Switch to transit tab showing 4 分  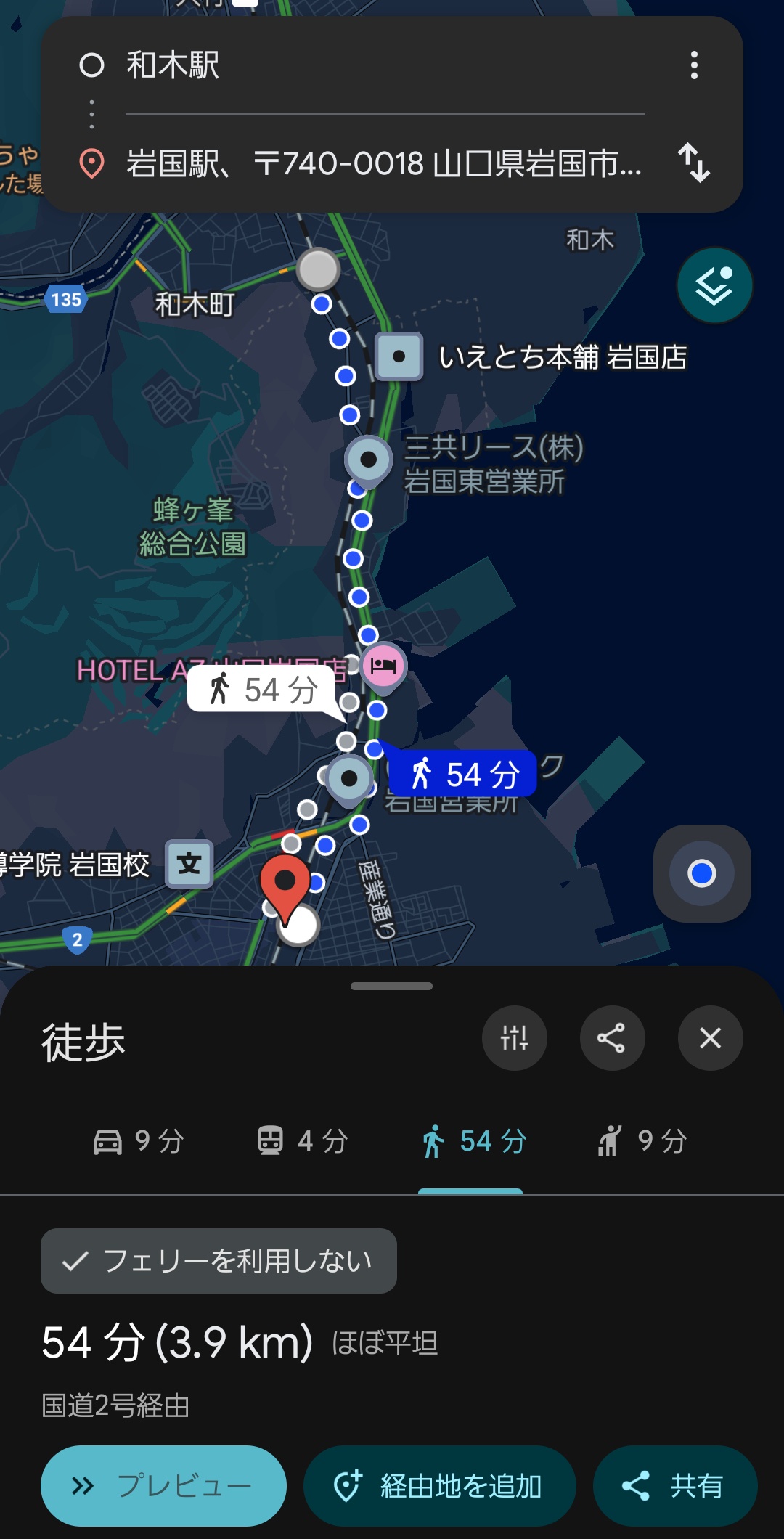[303, 1141]
